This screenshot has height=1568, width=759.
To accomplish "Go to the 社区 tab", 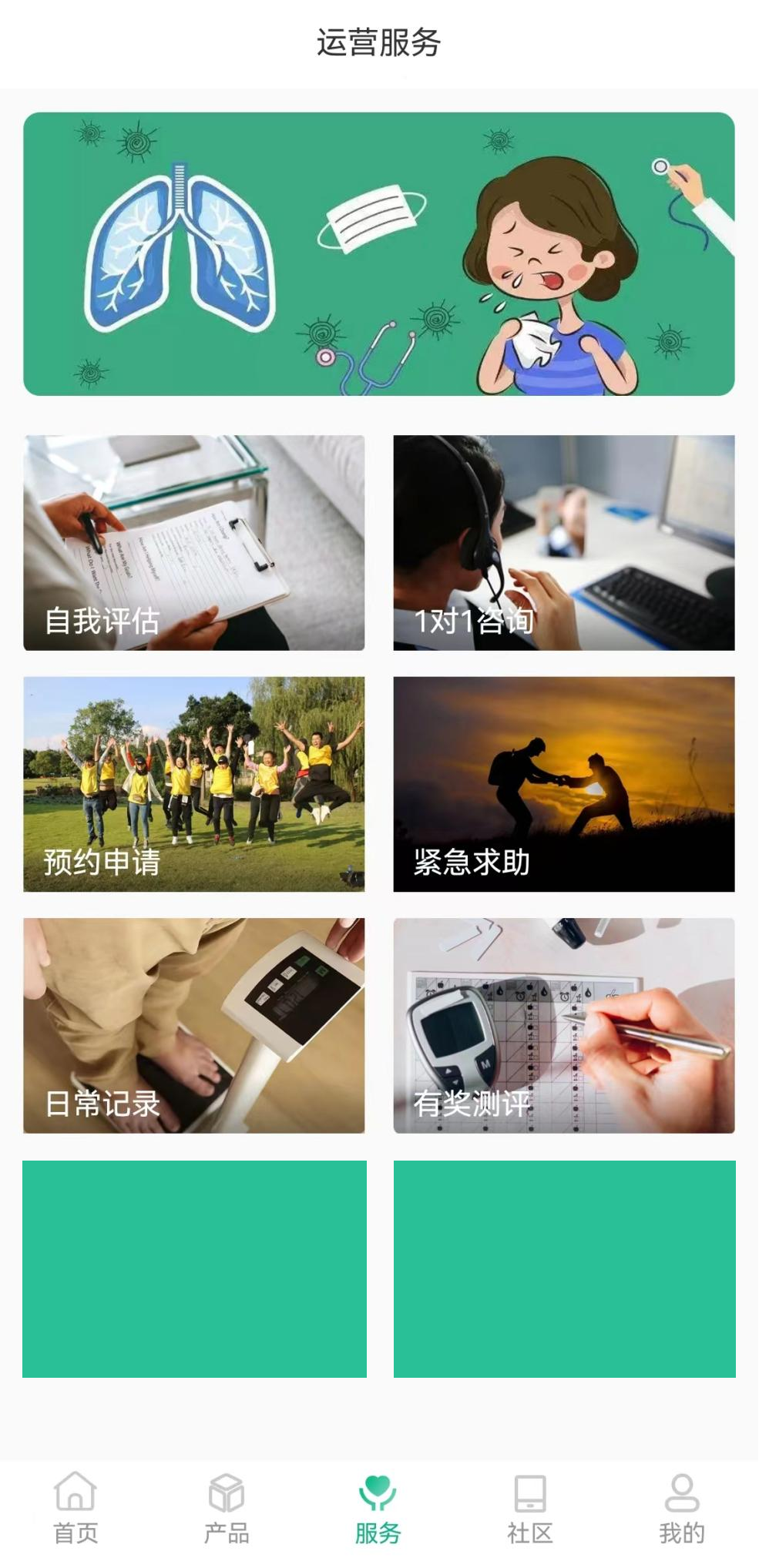I will coord(530,1508).
